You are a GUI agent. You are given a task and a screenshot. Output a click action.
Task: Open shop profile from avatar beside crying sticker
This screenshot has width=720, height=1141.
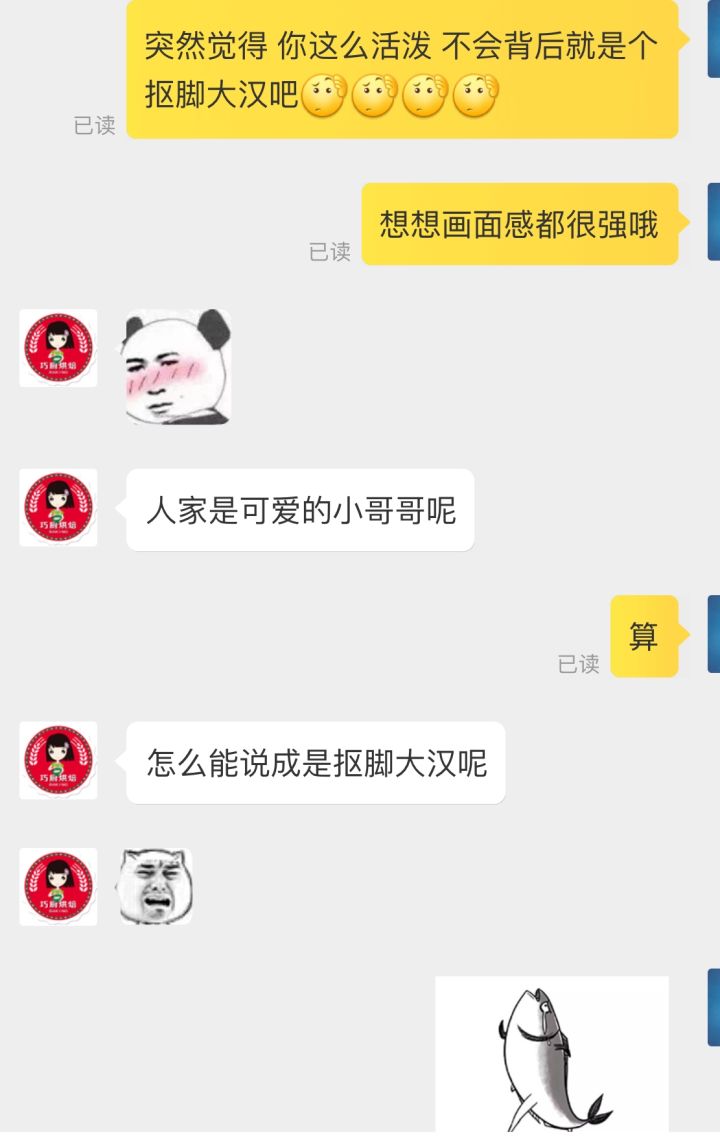pos(58,887)
